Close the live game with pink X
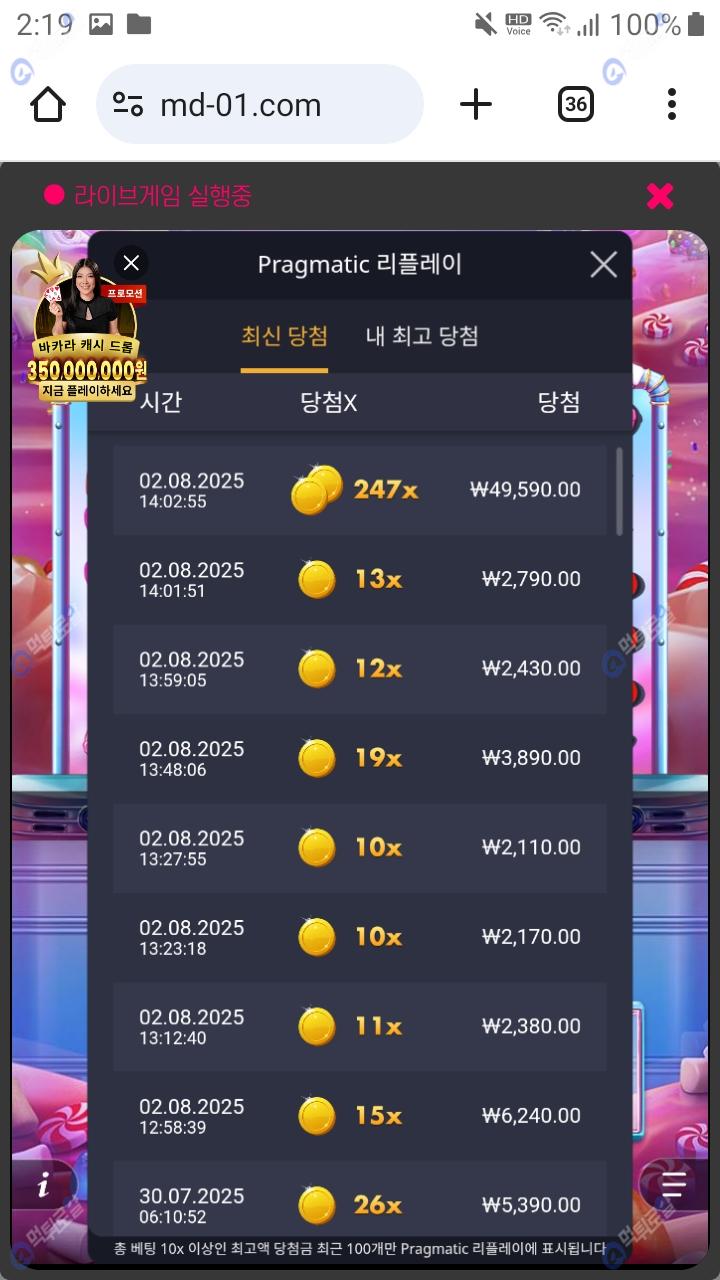Viewport: 720px width, 1280px height. [x=659, y=196]
